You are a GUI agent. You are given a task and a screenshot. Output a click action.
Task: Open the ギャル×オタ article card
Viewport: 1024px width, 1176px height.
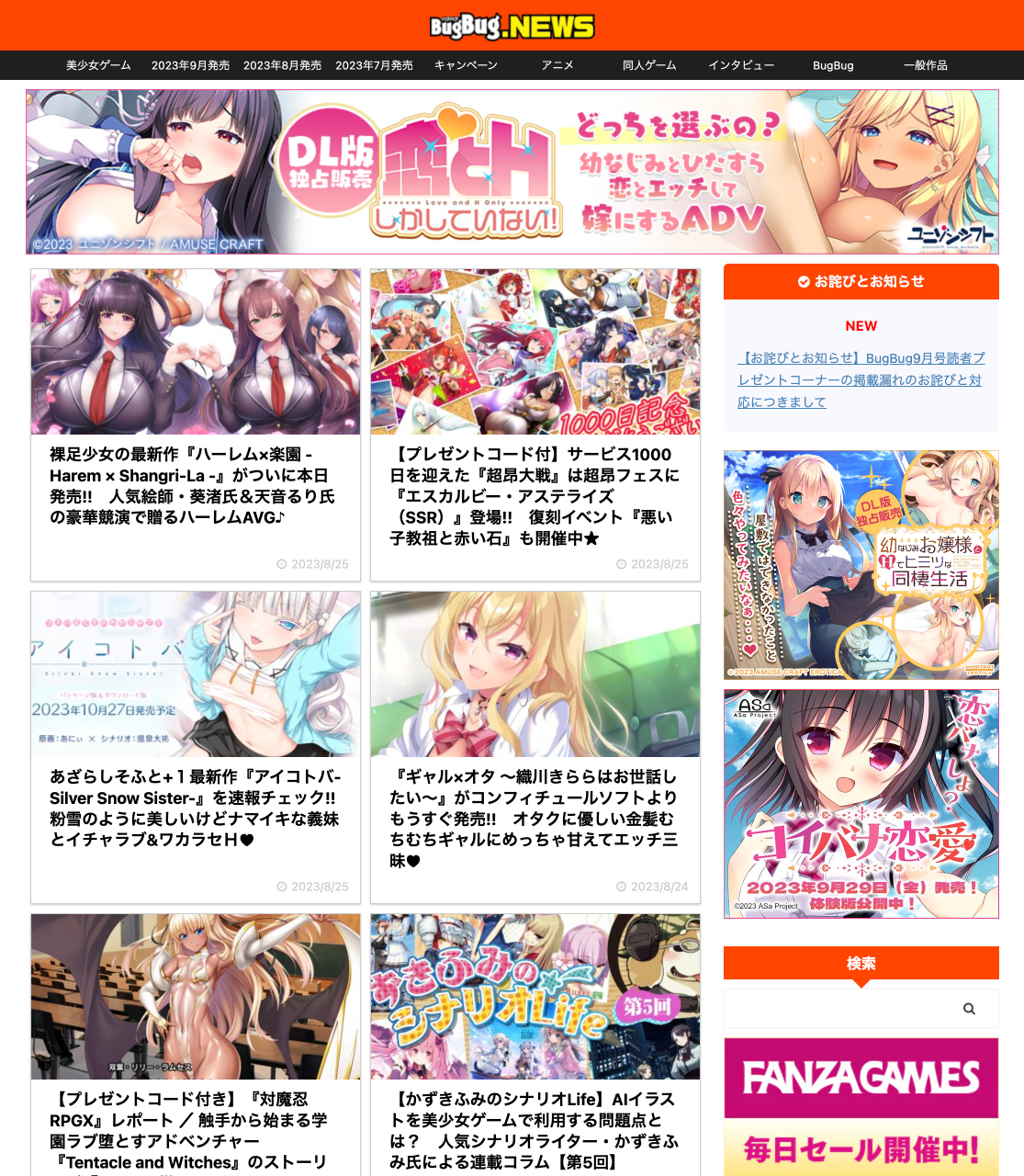(x=535, y=818)
